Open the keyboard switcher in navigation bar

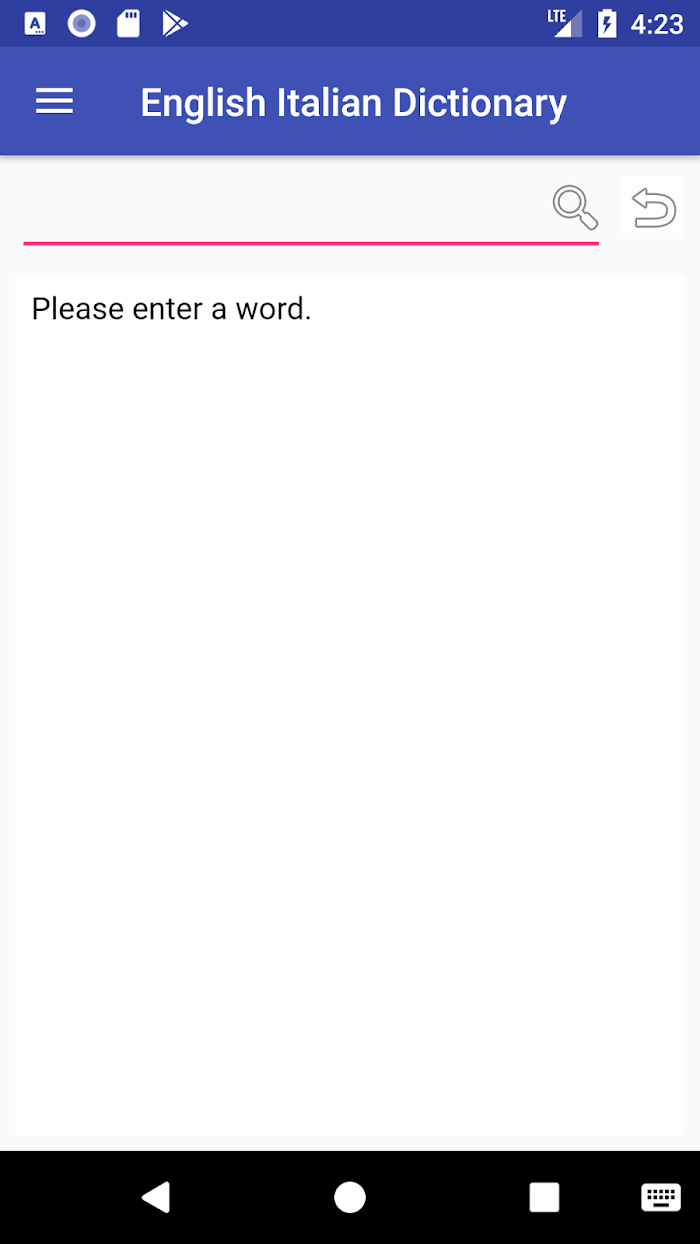click(661, 1197)
